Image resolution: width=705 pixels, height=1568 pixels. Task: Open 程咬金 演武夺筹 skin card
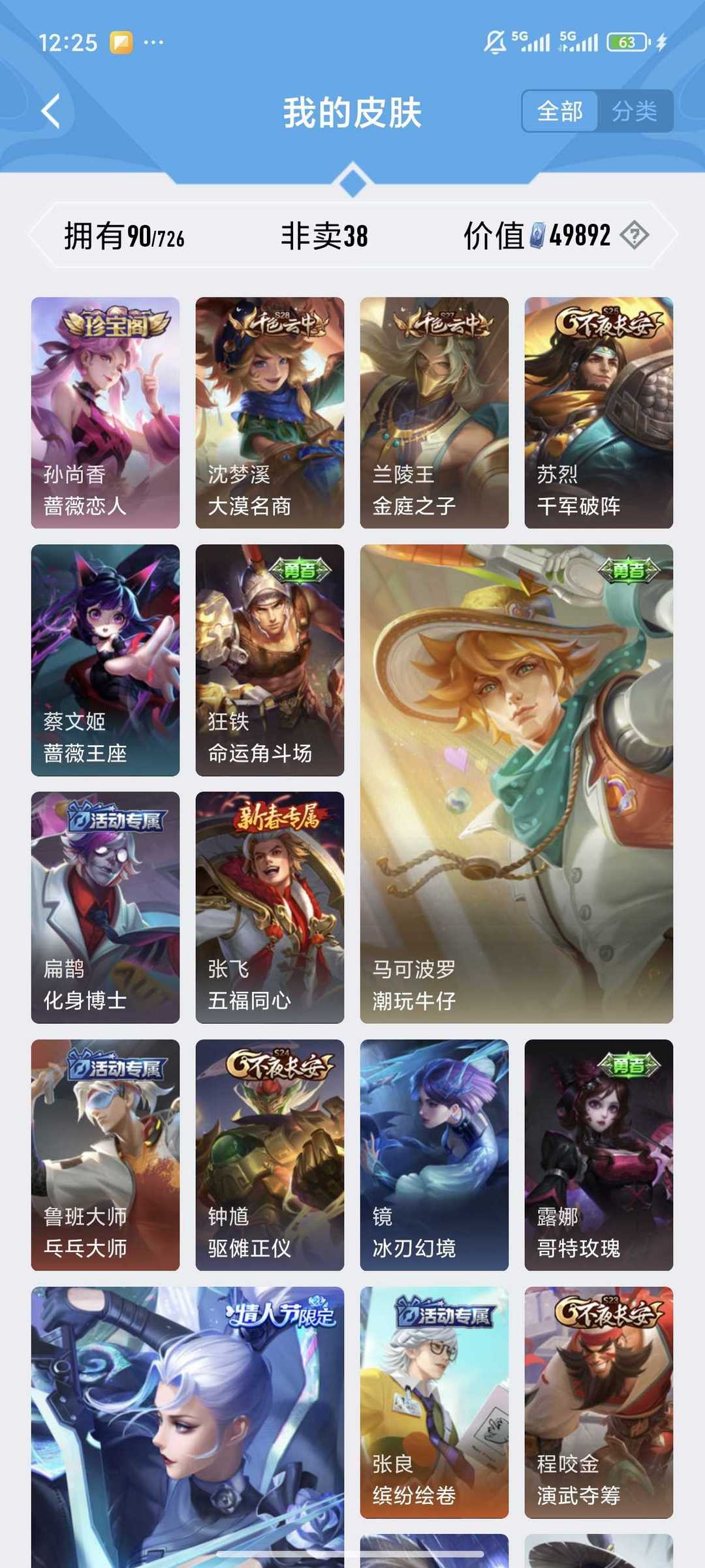point(599,1402)
